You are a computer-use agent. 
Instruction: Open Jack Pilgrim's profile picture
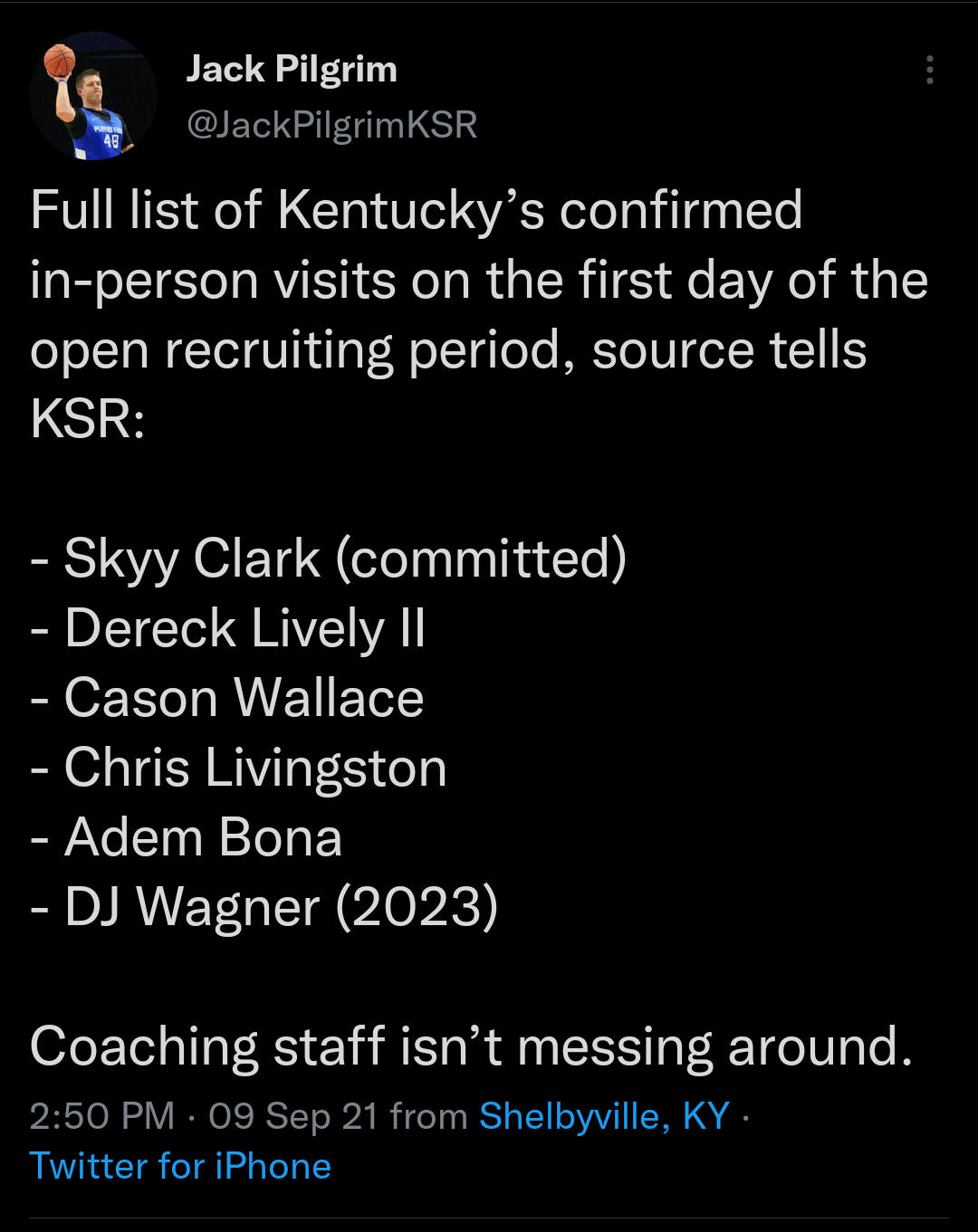point(93,97)
